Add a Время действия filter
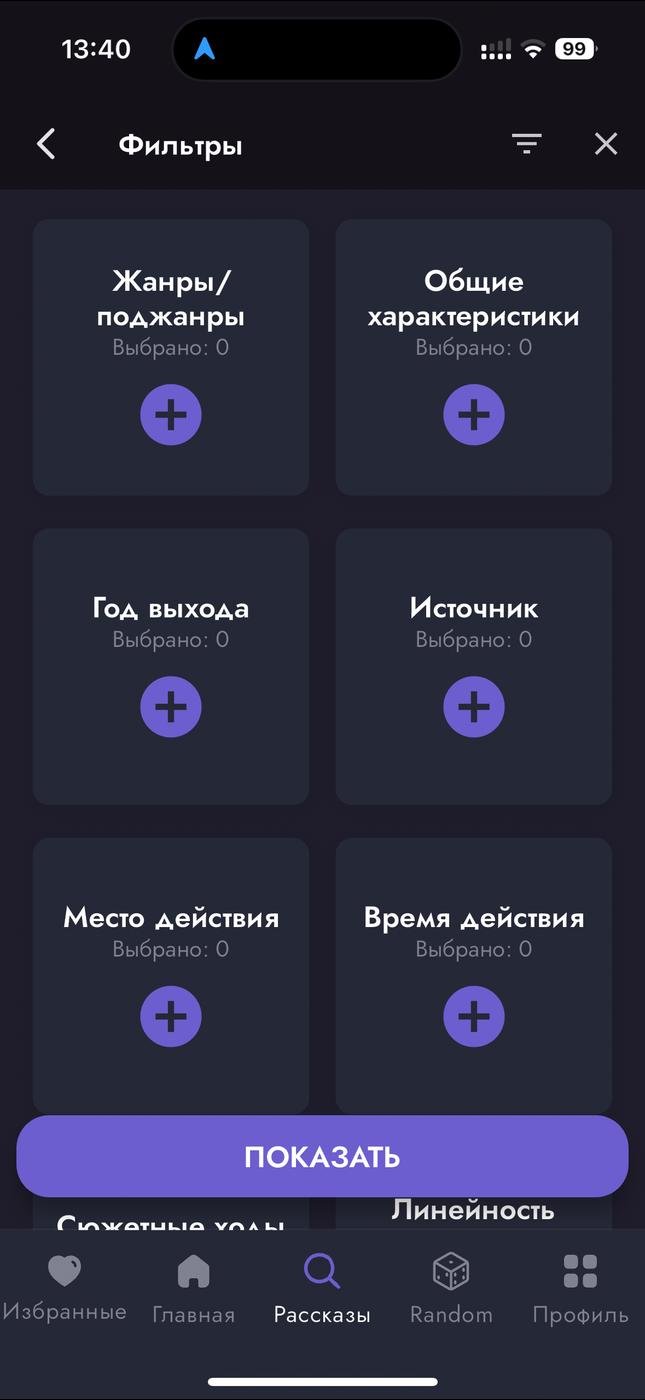The height and width of the screenshot is (1400, 645). pos(474,1016)
